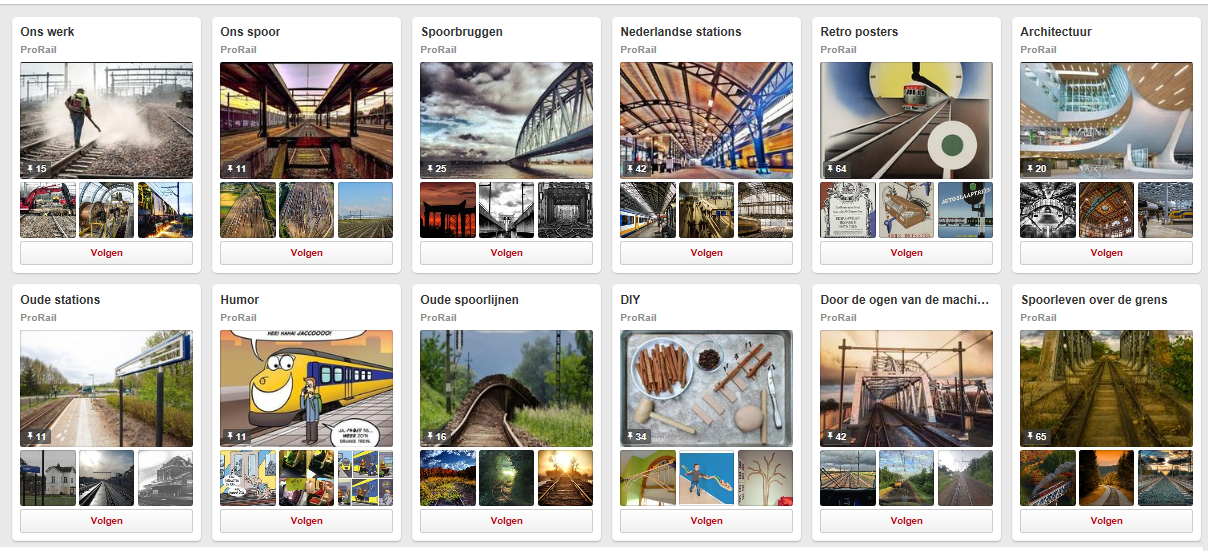Viewport: 1208px width, 551px height.
Task: Follow the Humor board
Action: 306,521
